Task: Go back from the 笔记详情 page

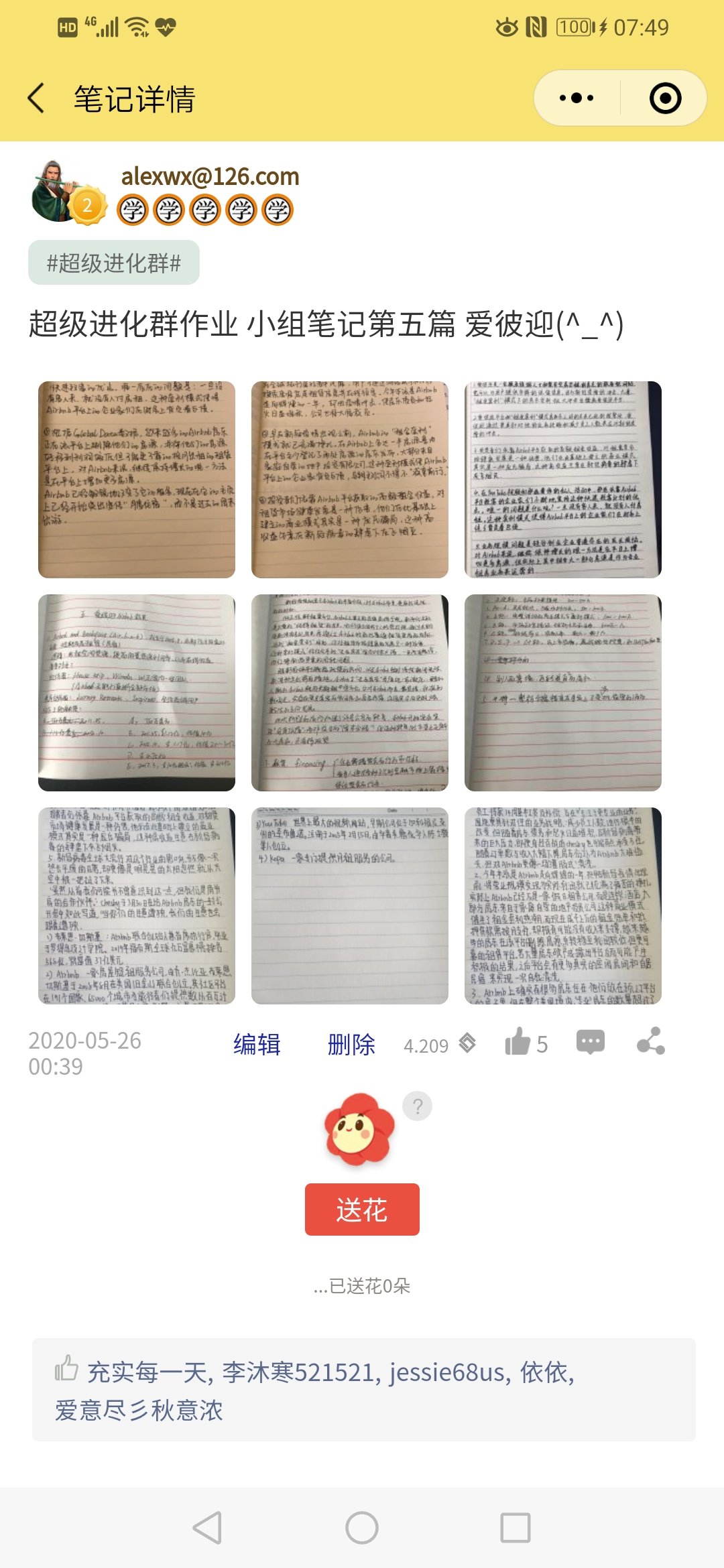Action: tap(37, 99)
